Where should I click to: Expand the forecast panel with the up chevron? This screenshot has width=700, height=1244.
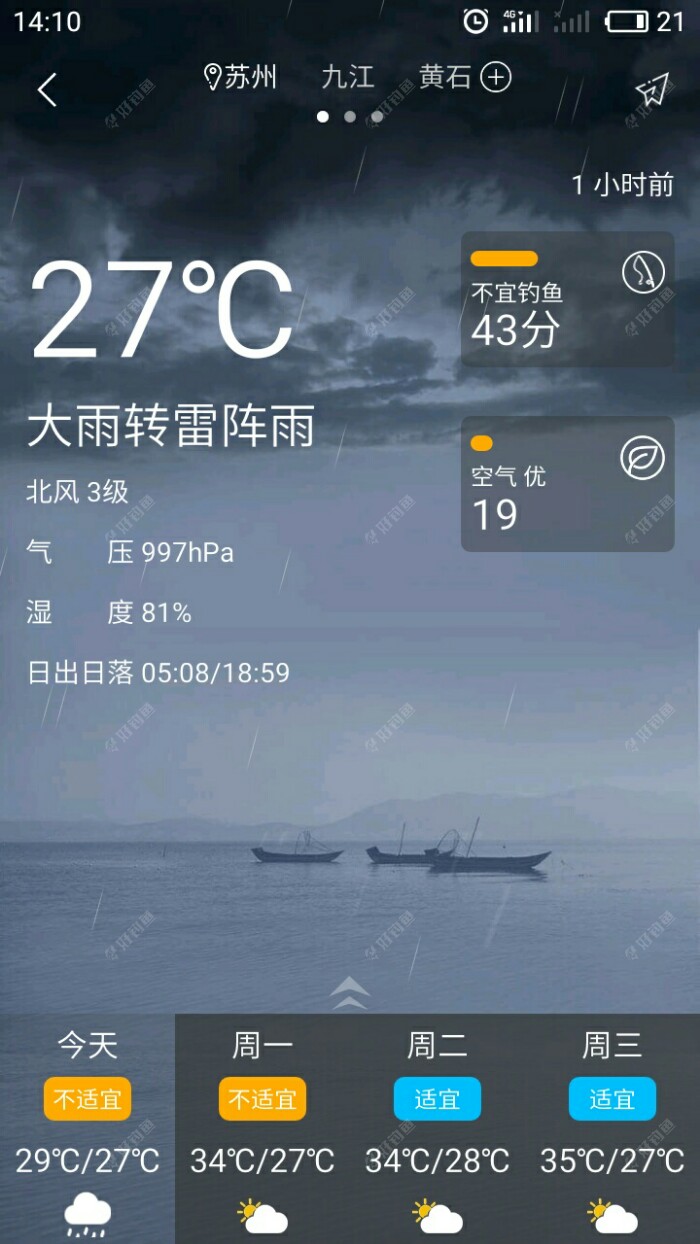pos(350,993)
